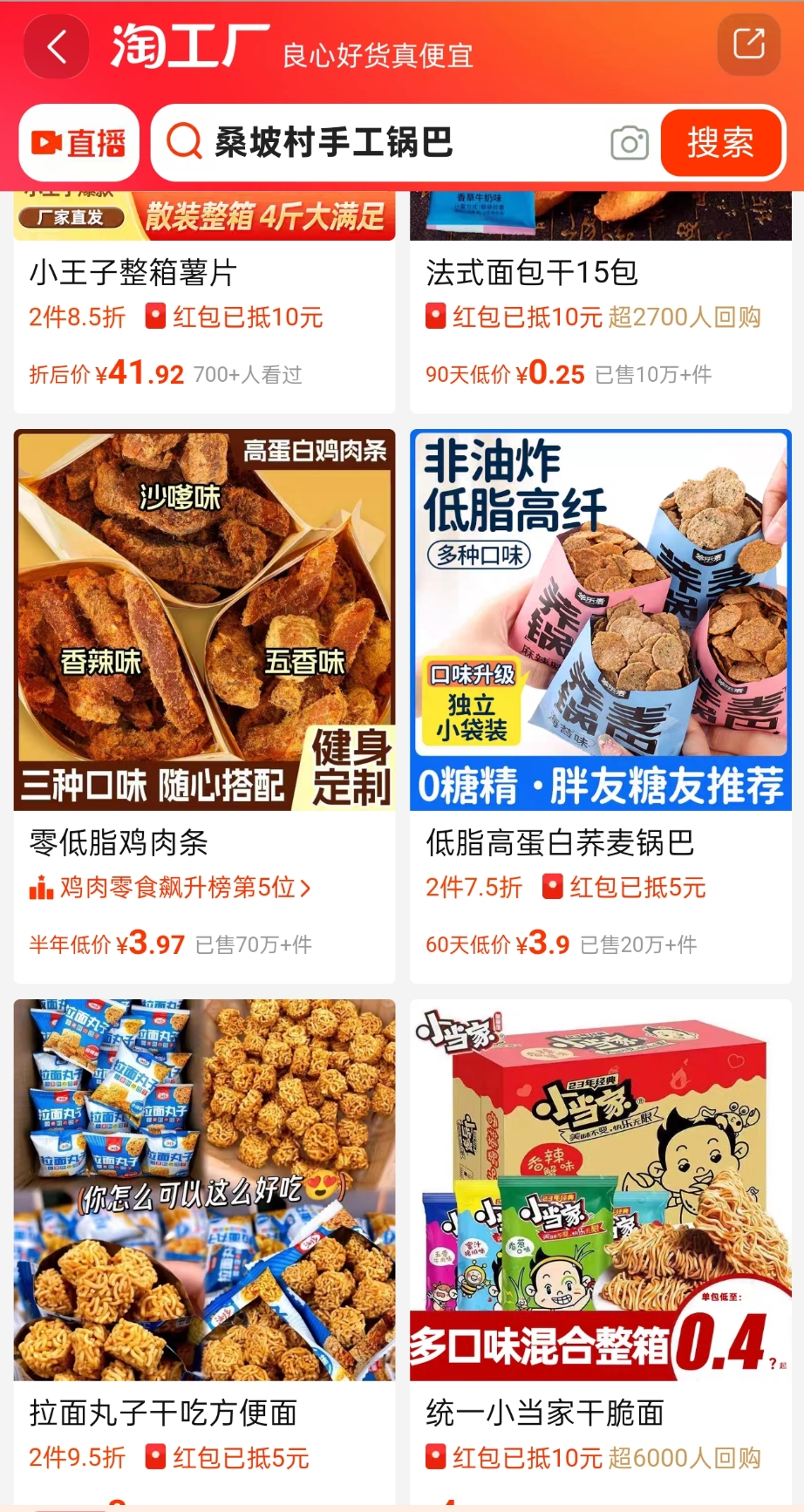View the 低脂高蛋白荞麦锅巴 product
The width and height of the screenshot is (804, 1512).
(x=601, y=706)
